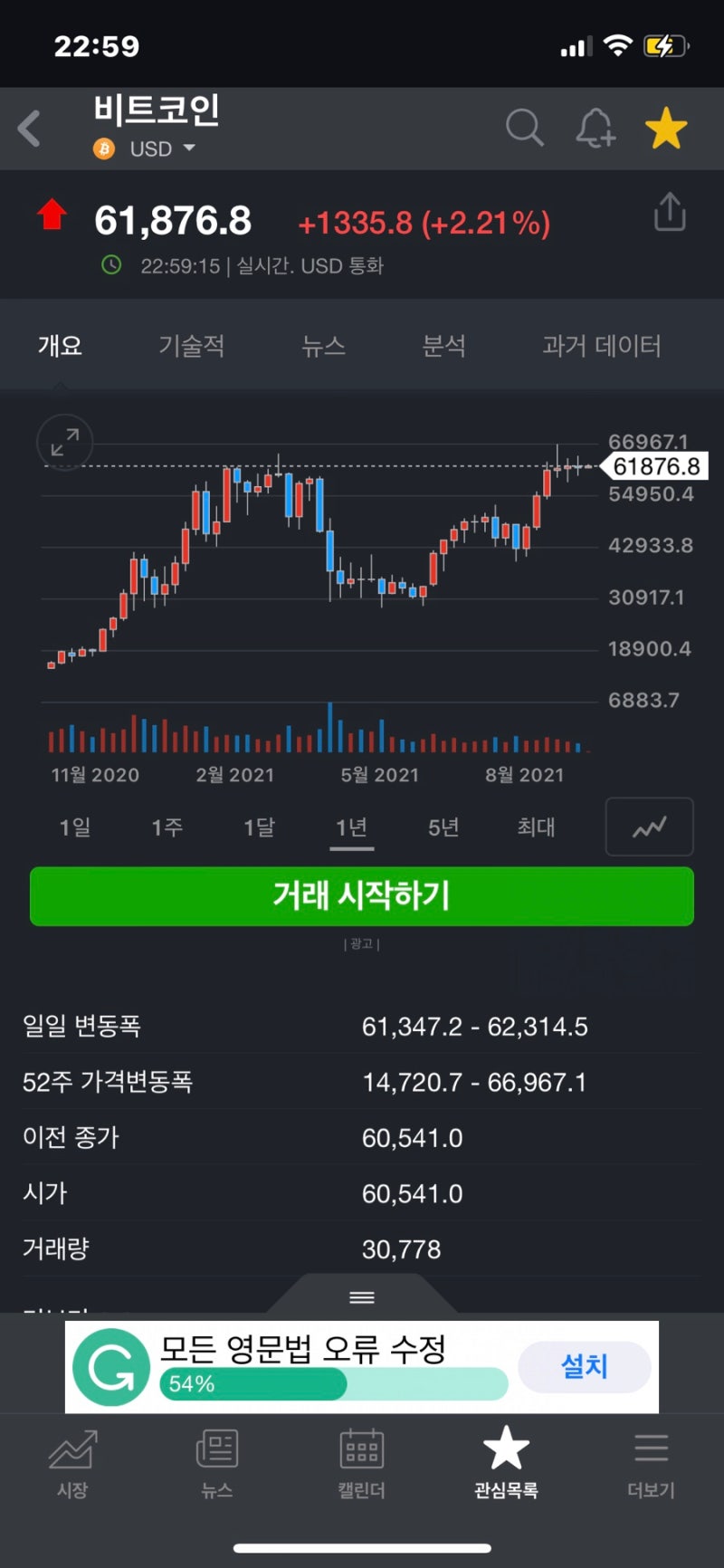Tap the search icon in the header

(525, 128)
